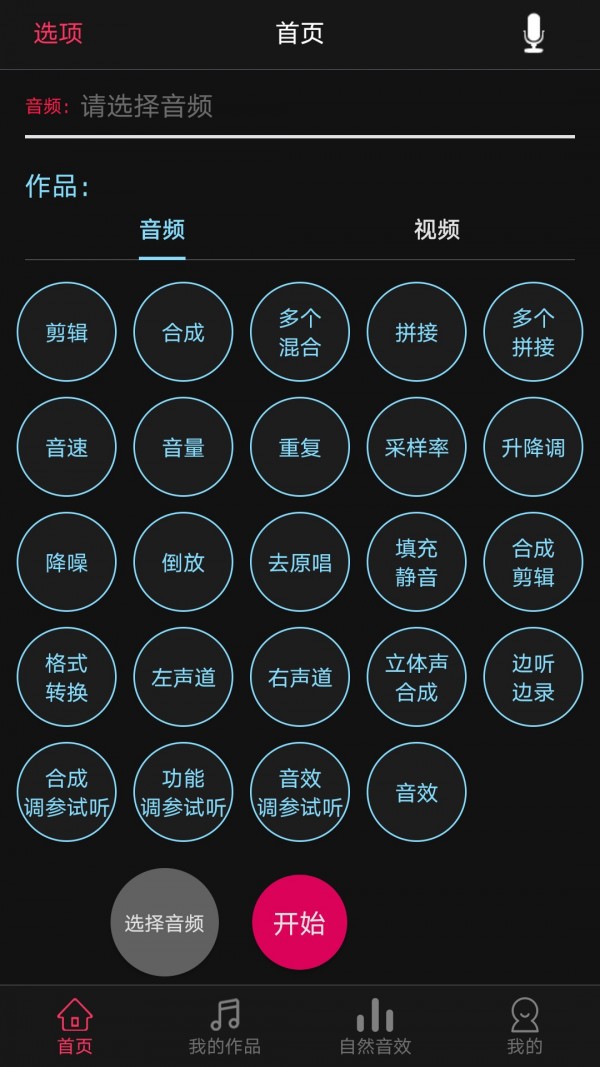The height and width of the screenshot is (1067, 600).
Task: Tap the microphone icon to record
Action: (x=534, y=33)
